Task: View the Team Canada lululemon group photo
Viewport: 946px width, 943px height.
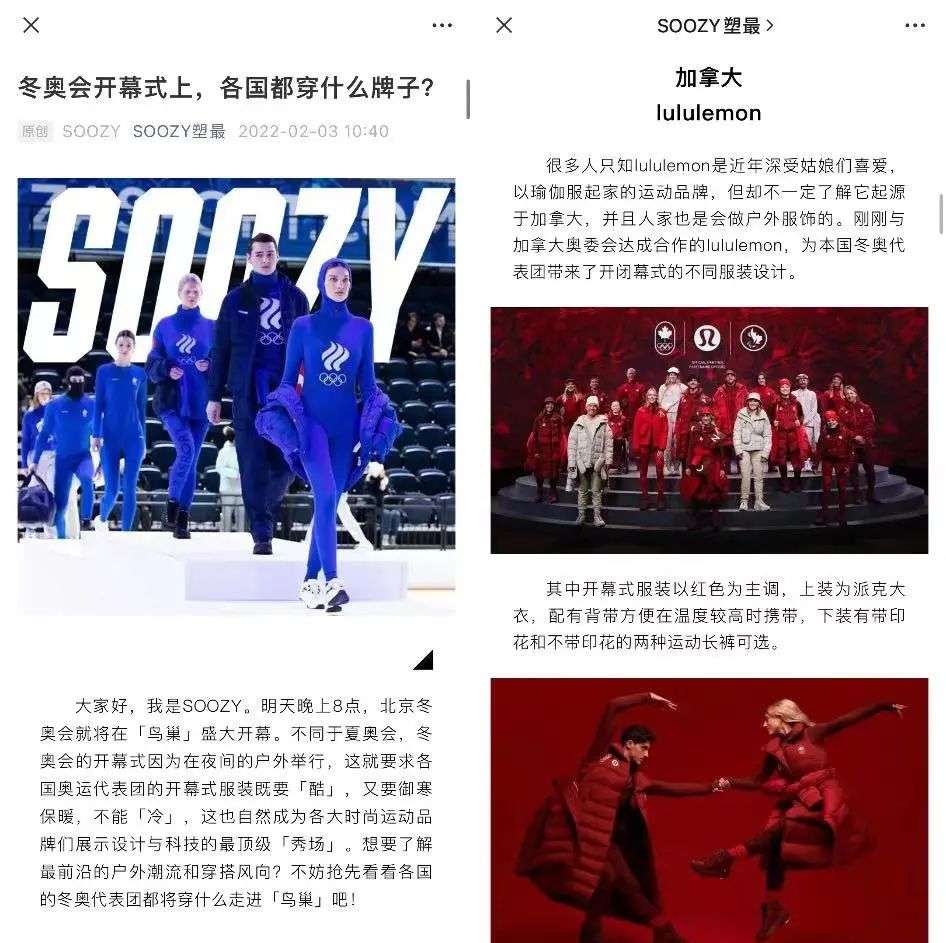Action: coord(708,430)
